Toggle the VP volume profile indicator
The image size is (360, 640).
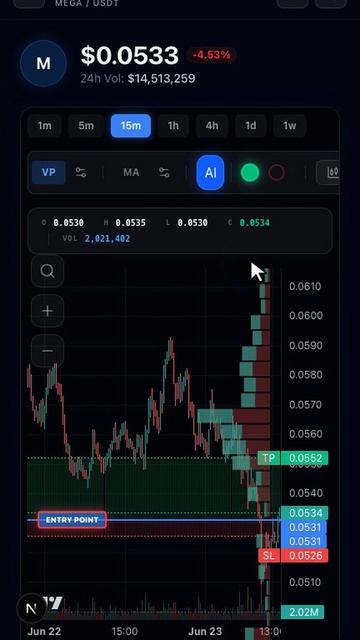pyautogui.click(x=49, y=172)
